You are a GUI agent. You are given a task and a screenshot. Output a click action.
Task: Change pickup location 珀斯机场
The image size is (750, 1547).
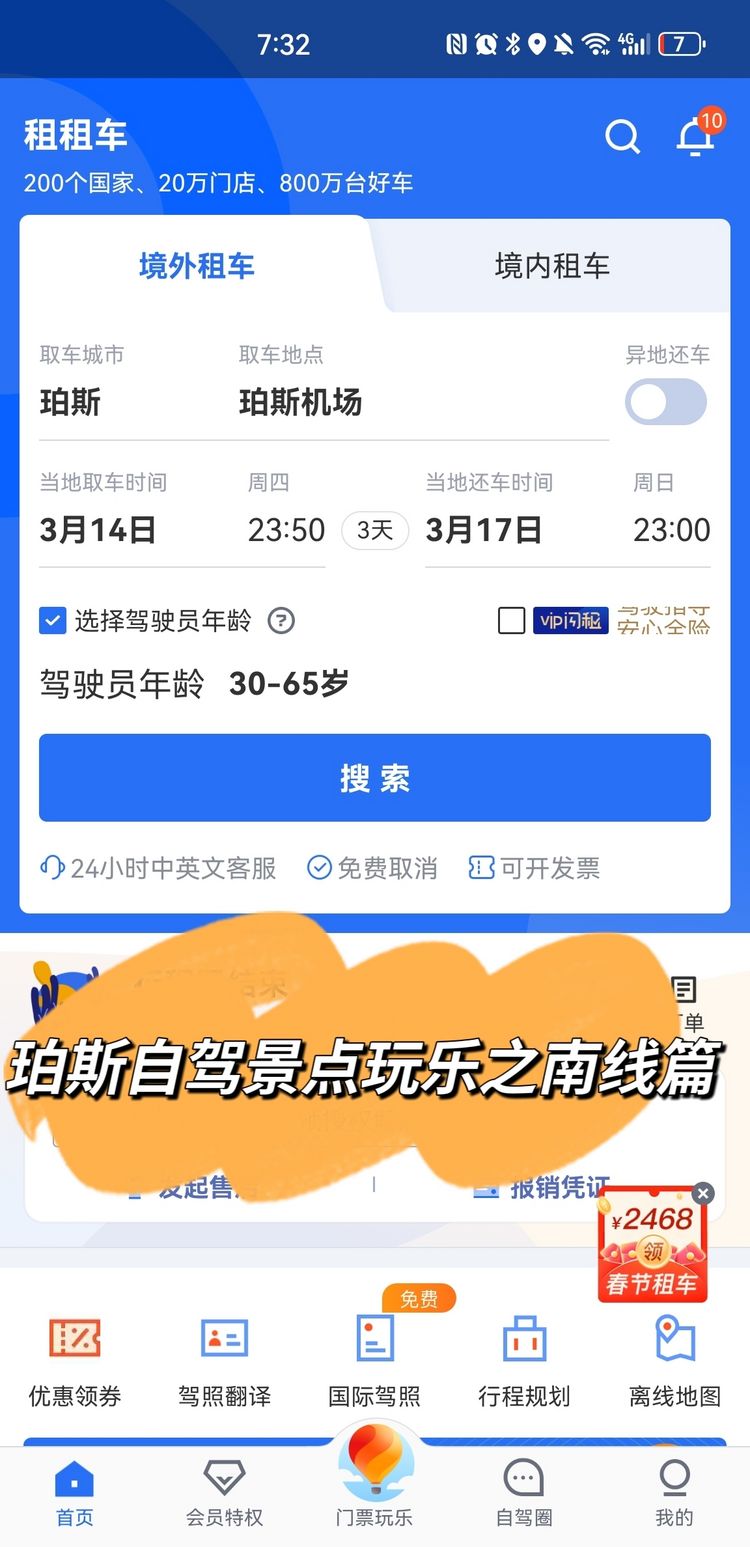(300, 402)
